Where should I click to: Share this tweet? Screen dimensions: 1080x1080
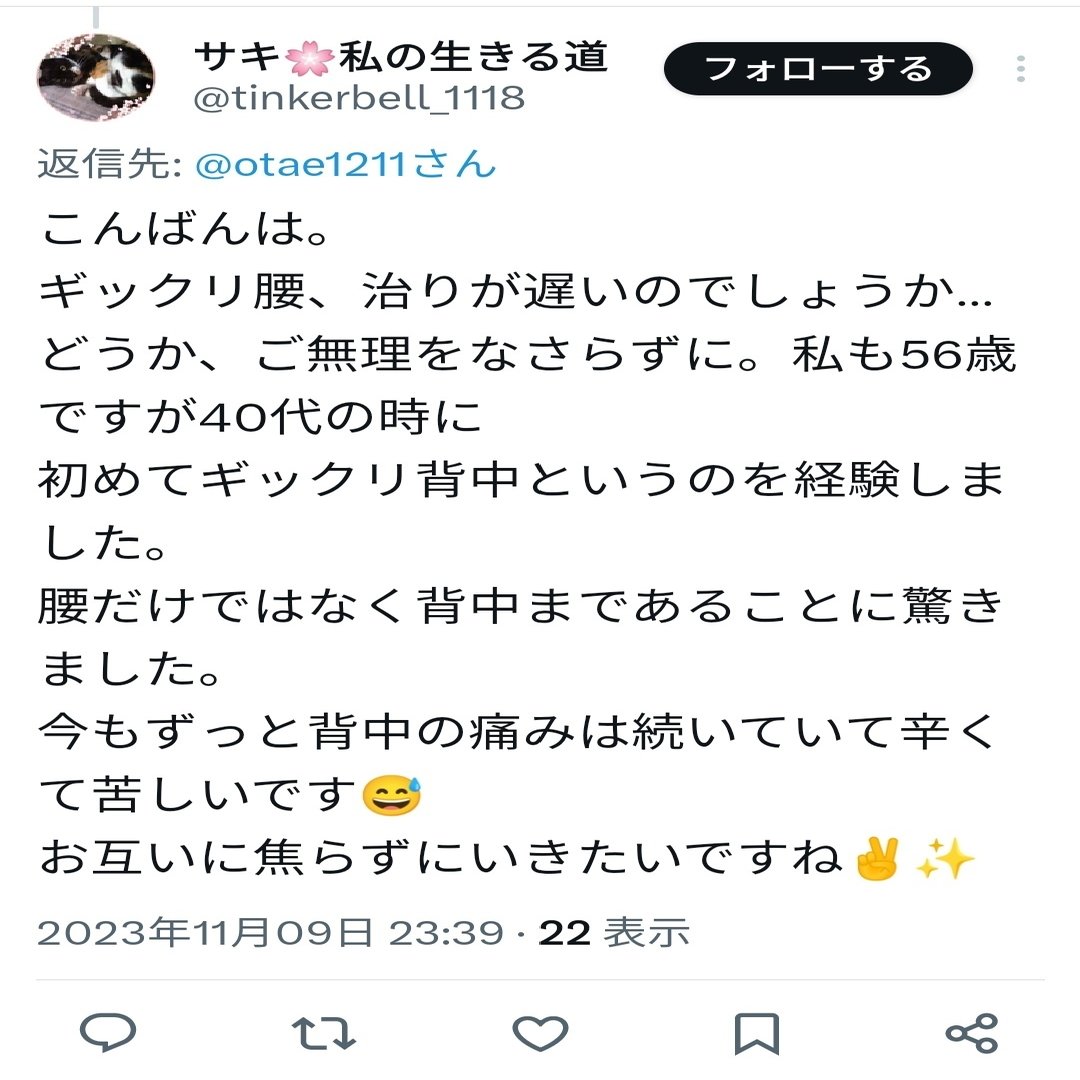point(971,1031)
